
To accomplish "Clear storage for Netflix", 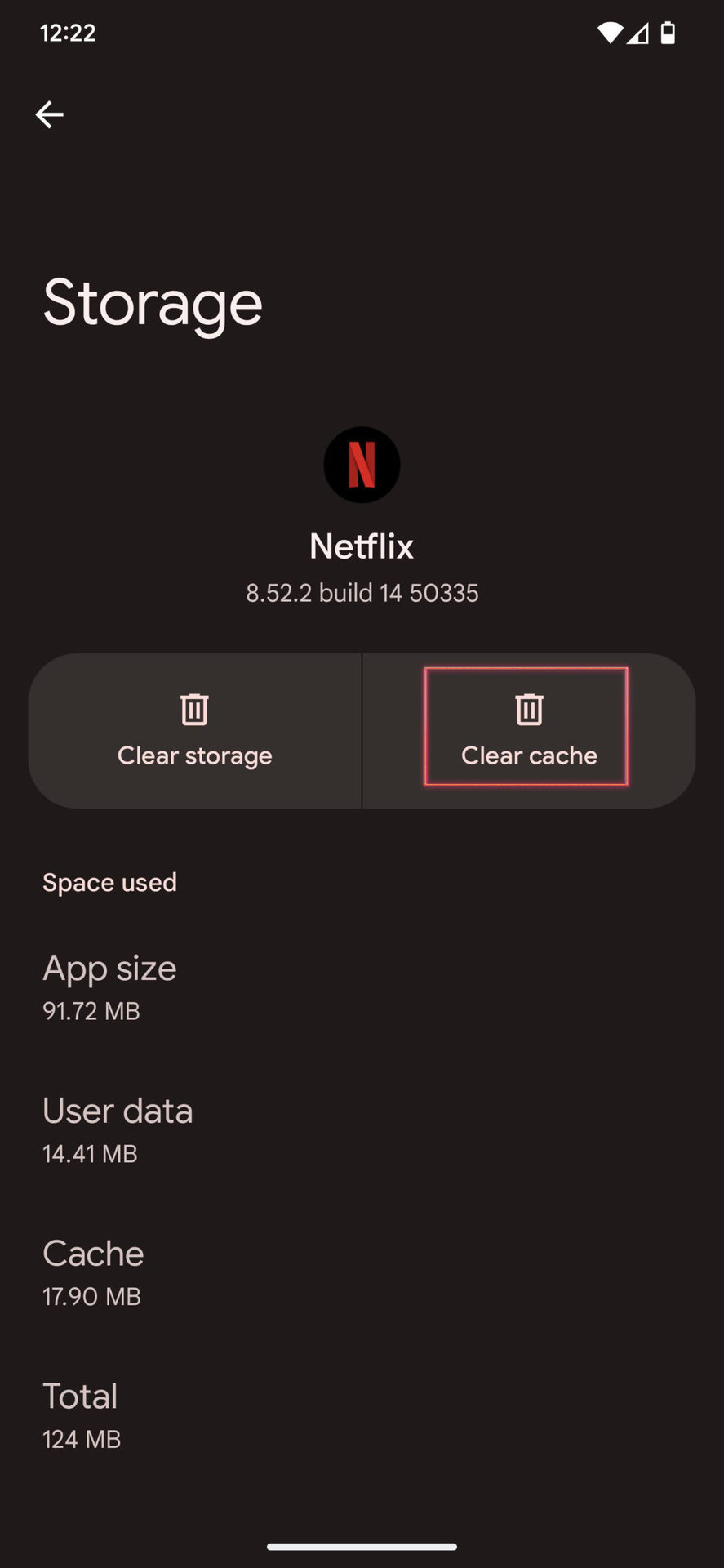I will [x=194, y=731].
